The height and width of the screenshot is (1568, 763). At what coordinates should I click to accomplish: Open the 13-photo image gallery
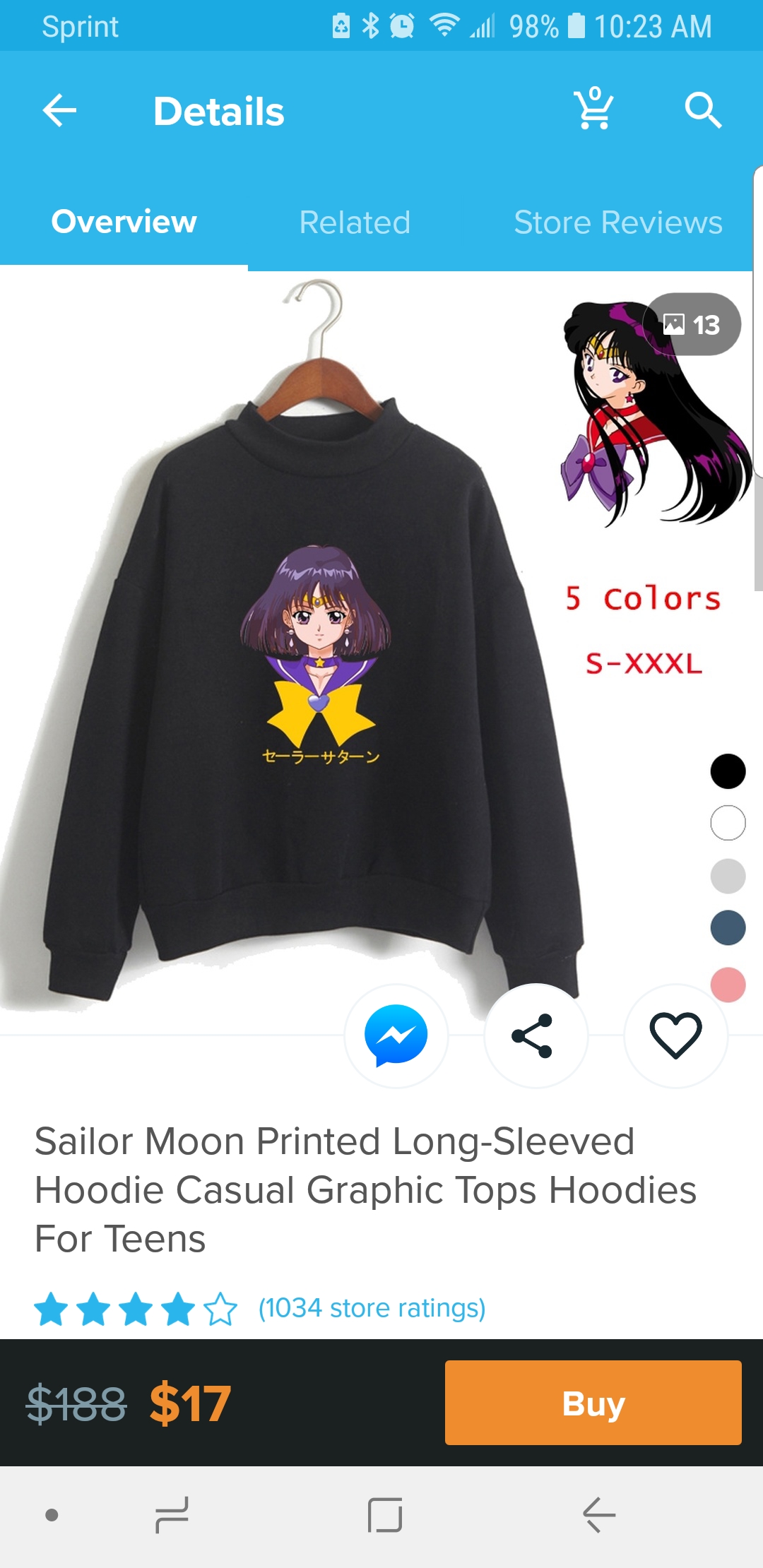(692, 324)
